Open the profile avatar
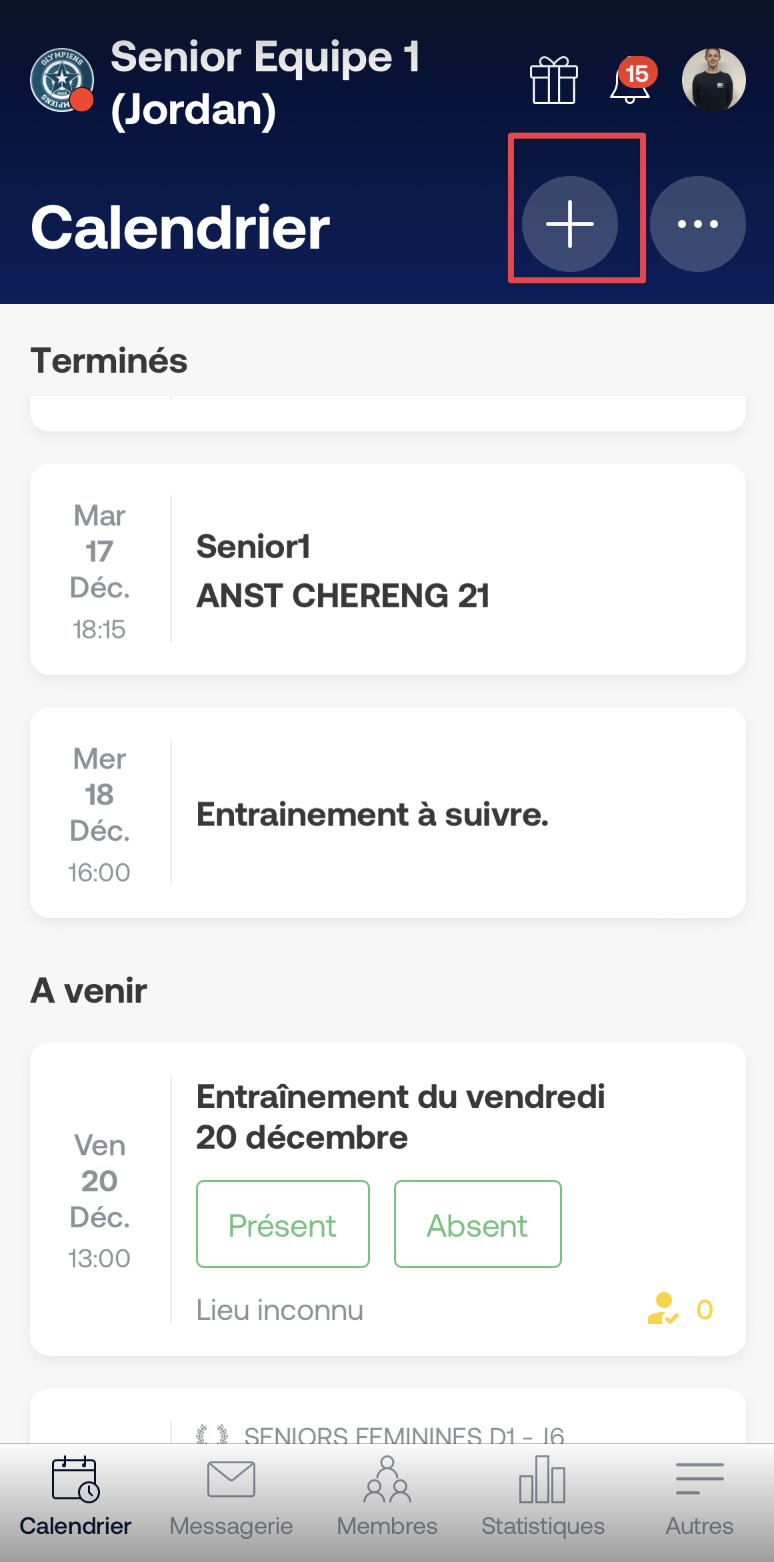774x1562 pixels. pyautogui.click(x=714, y=80)
